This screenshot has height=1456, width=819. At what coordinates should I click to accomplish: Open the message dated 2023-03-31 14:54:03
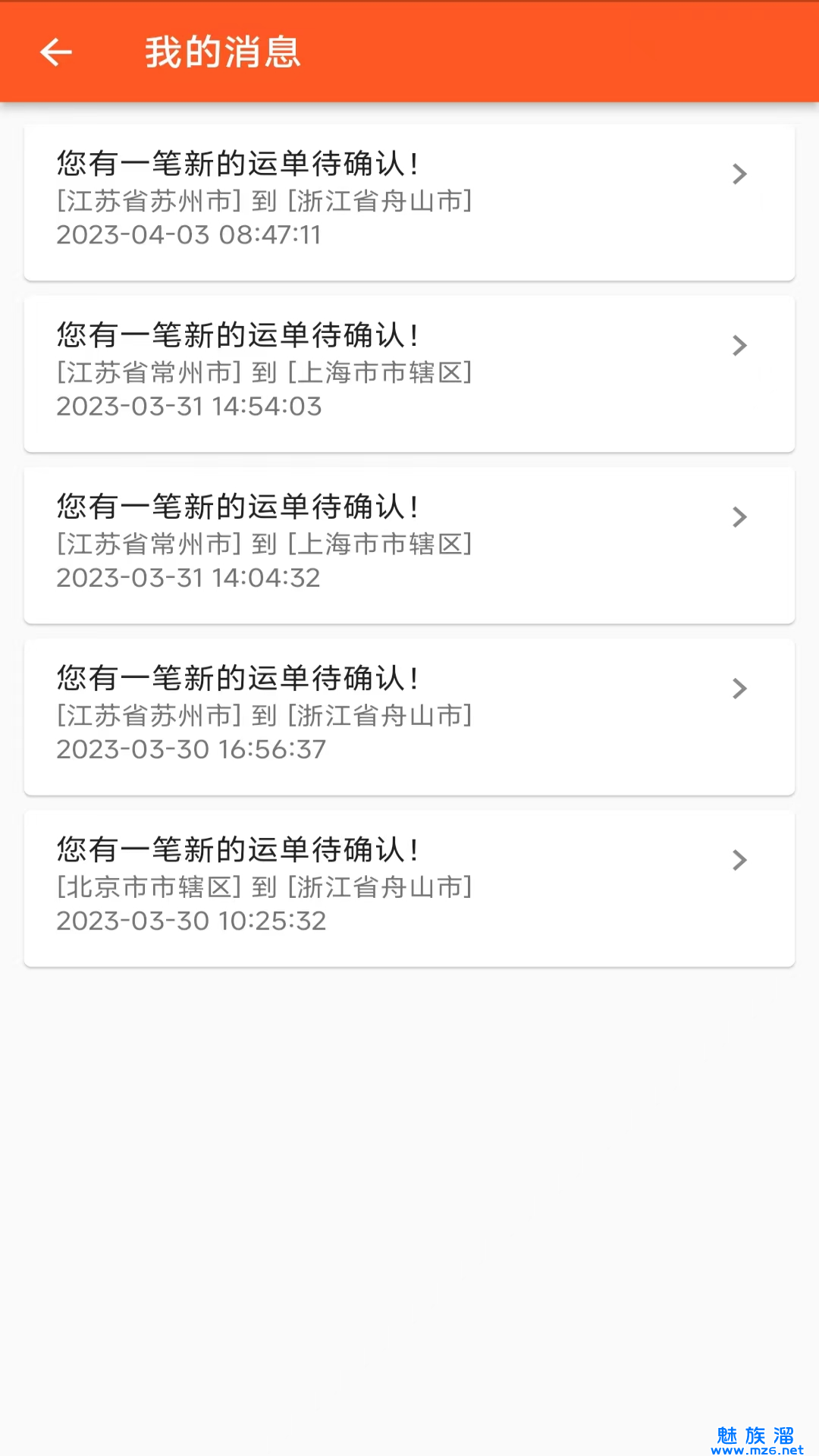[409, 374]
